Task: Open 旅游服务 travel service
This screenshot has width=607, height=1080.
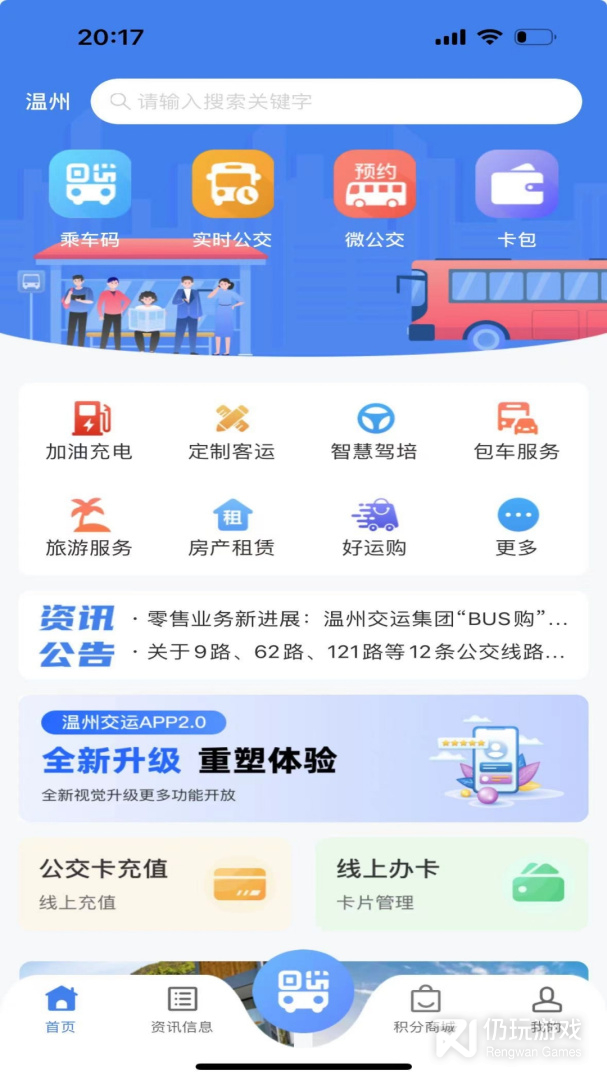Action: (89, 527)
